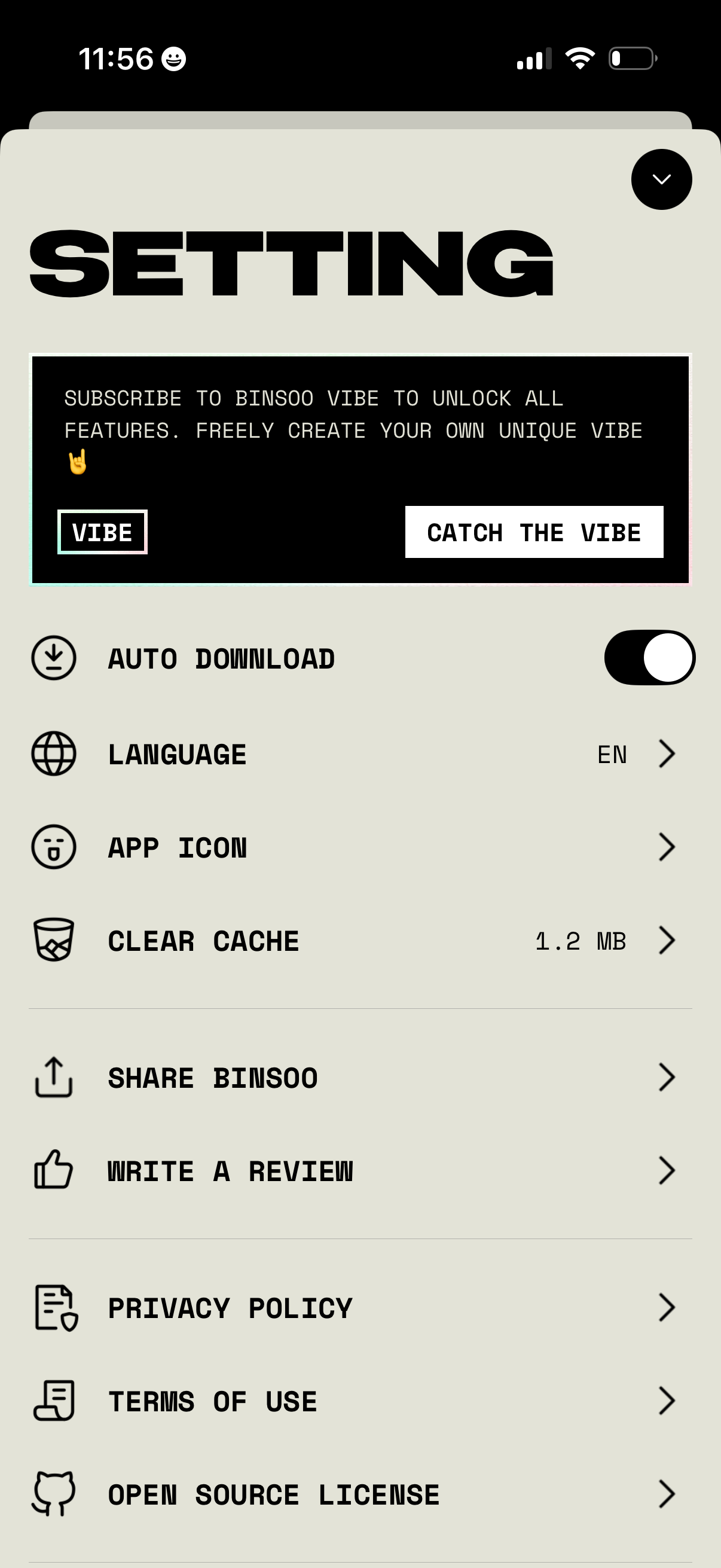Viewport: 721px width, 1568px height.
Task: Tap the Catch the Vibe button
Action: coord(534,532)
